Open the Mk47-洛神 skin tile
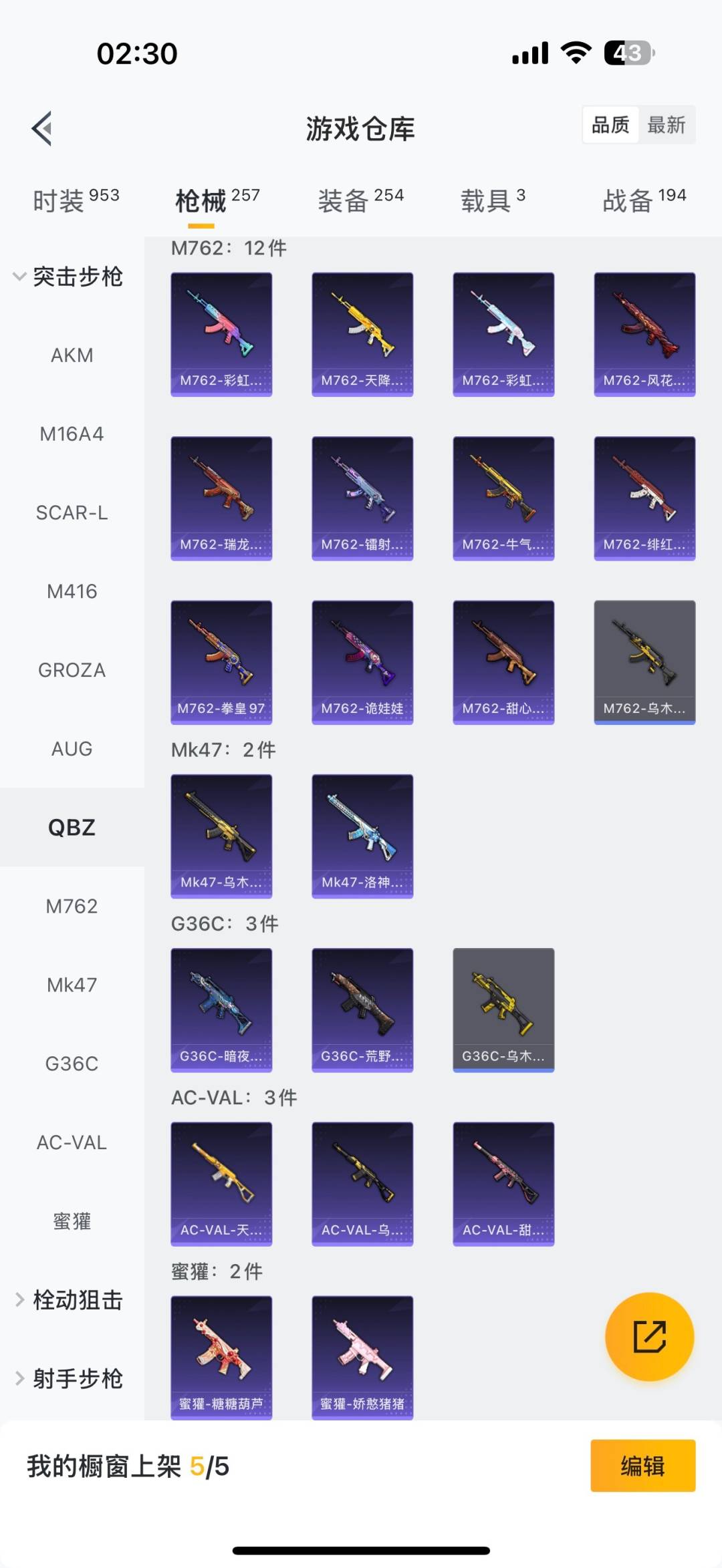This screenshot has width=722, height=1568. [362, 835]
